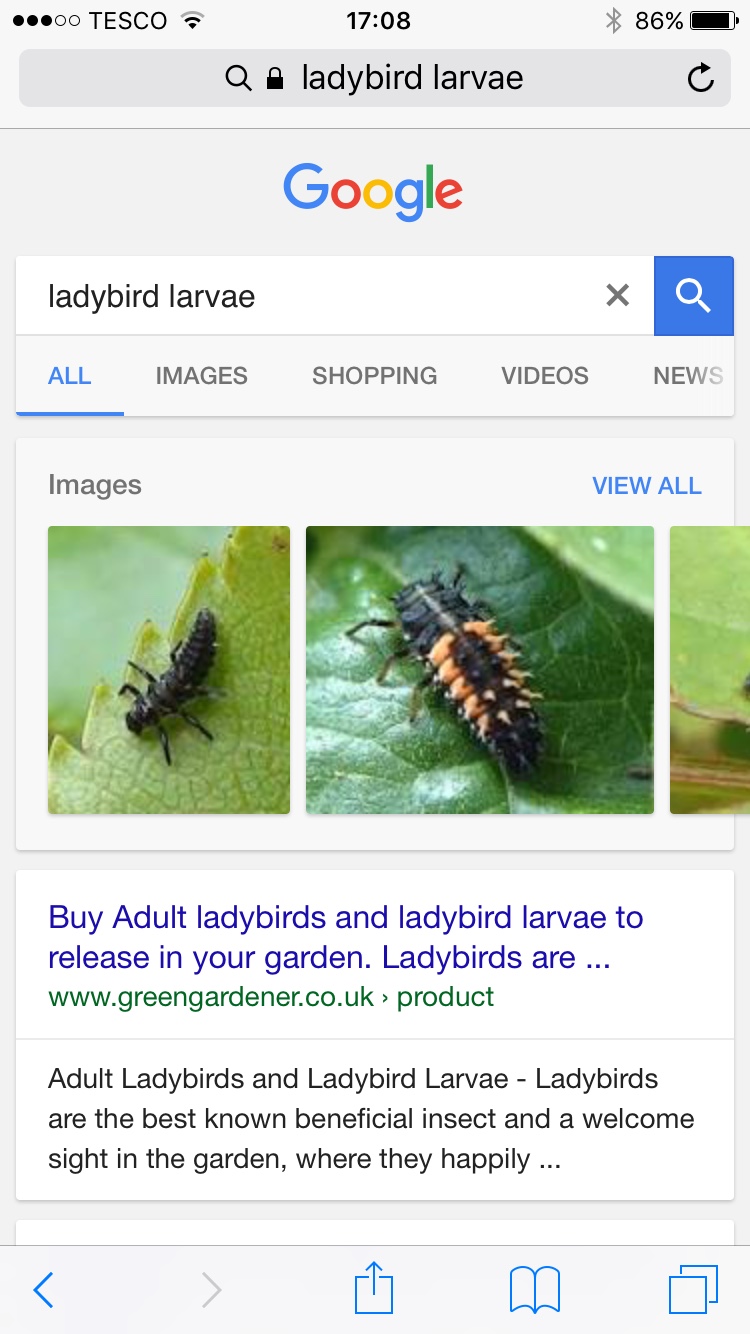Select the ALL results tab
This screenshot has width=750, height=1334.
70,376
